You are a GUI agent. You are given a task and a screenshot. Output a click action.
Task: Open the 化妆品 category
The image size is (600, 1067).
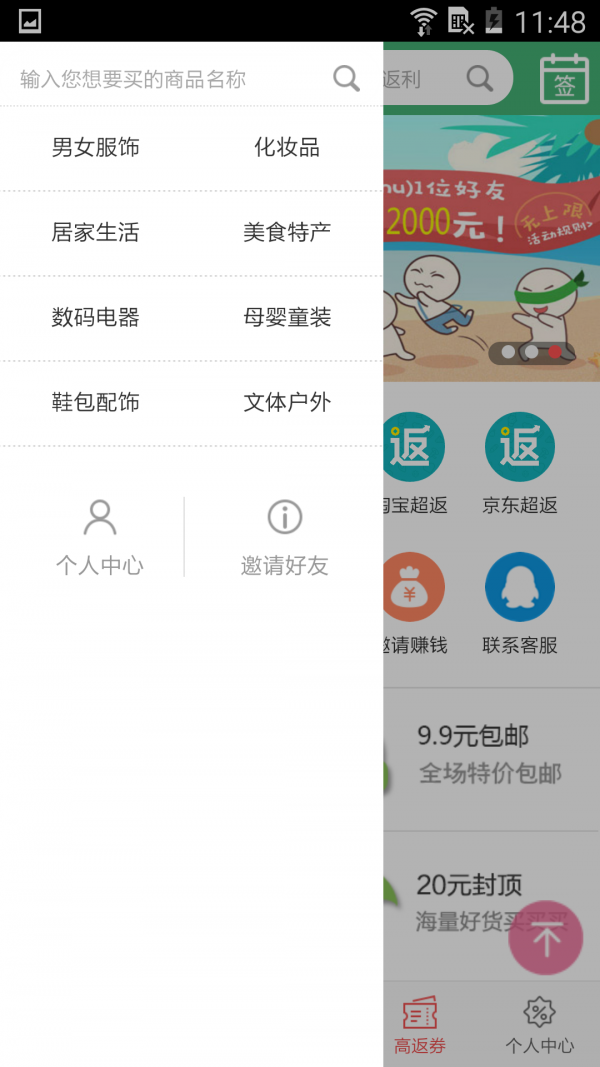(287, 148)
